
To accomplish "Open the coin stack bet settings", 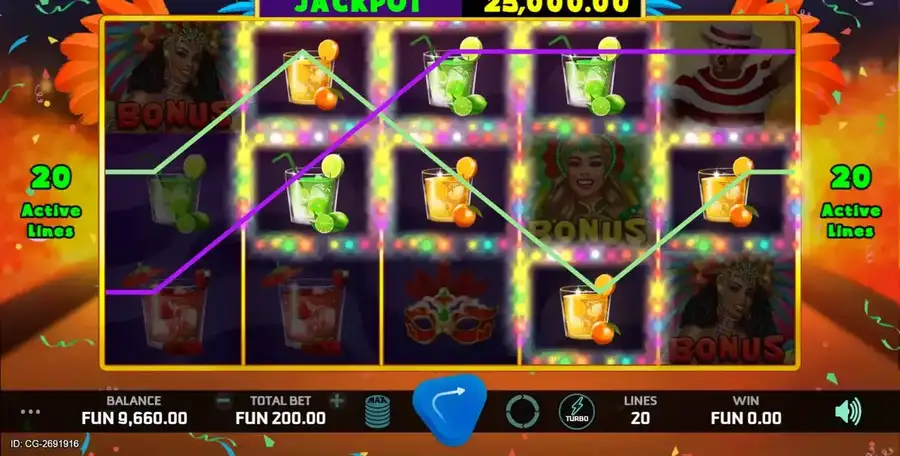I will pos(378,411).
